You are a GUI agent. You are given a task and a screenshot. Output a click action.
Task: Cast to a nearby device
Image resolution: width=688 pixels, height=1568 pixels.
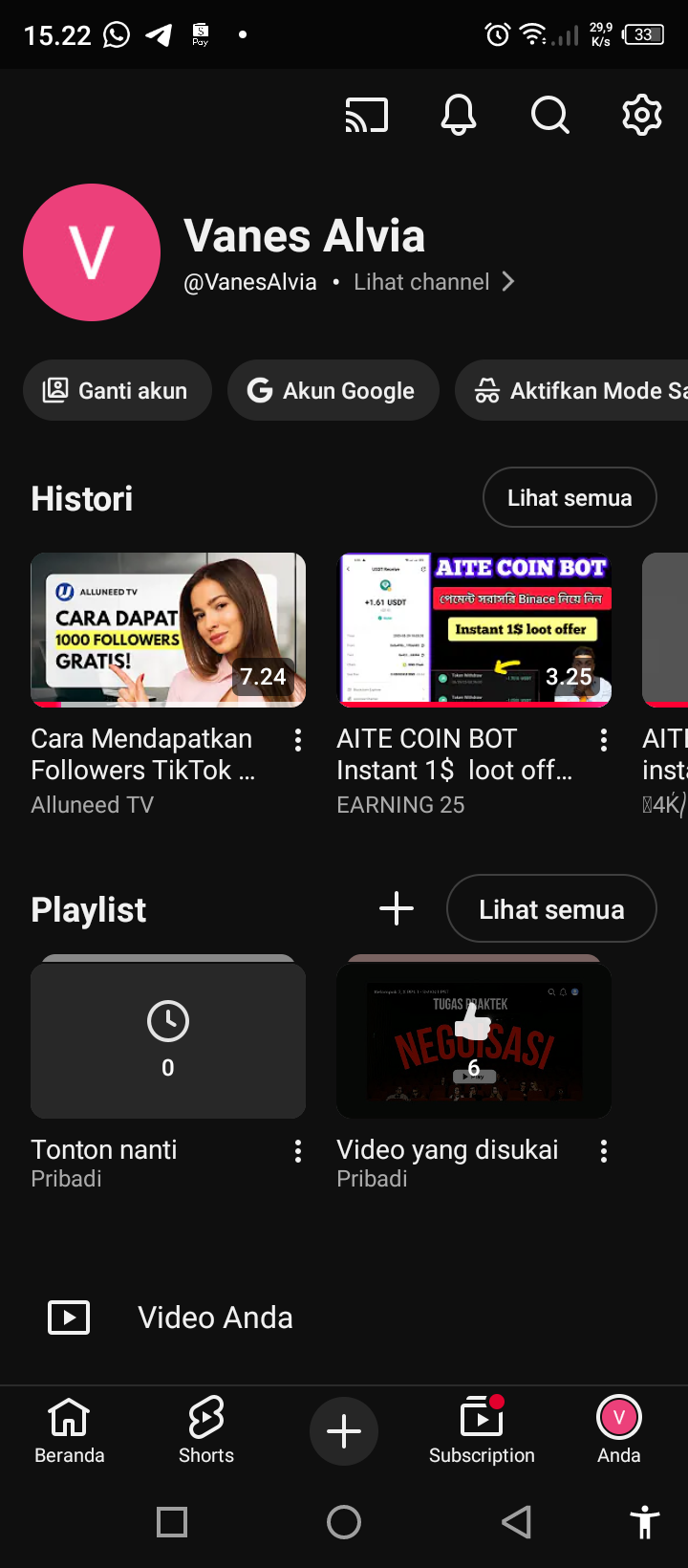tap(367, 116)
